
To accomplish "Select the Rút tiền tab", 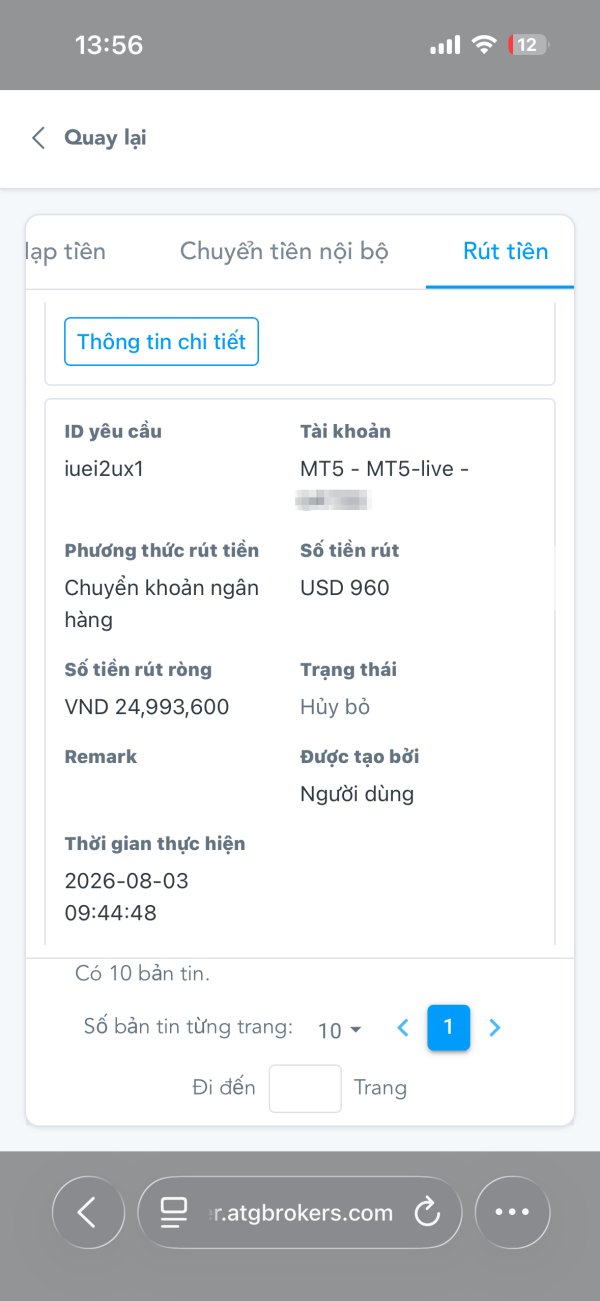I will coord(505,251).
